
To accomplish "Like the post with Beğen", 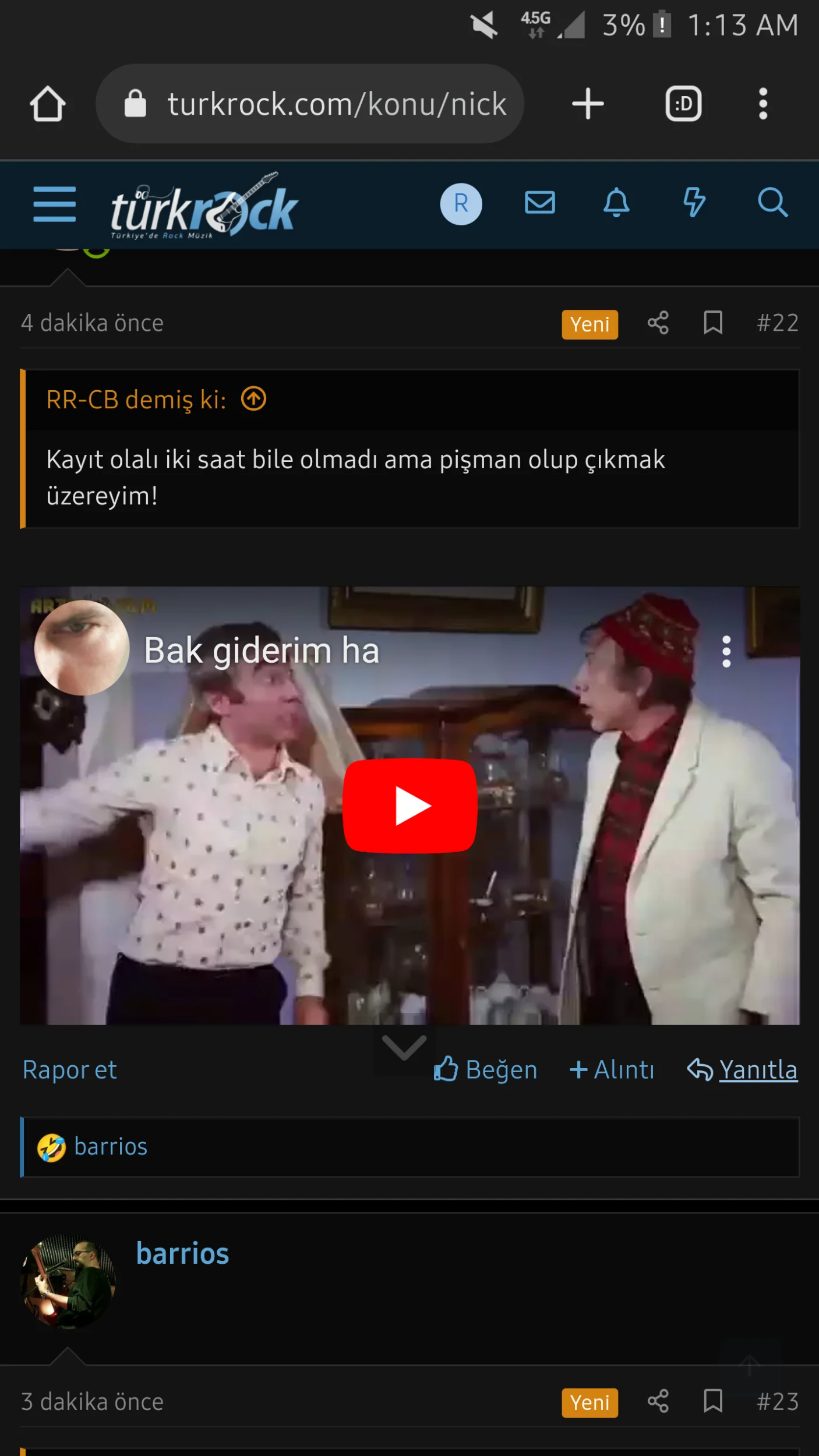I will pyautogui.click(x=485, y=1070).
